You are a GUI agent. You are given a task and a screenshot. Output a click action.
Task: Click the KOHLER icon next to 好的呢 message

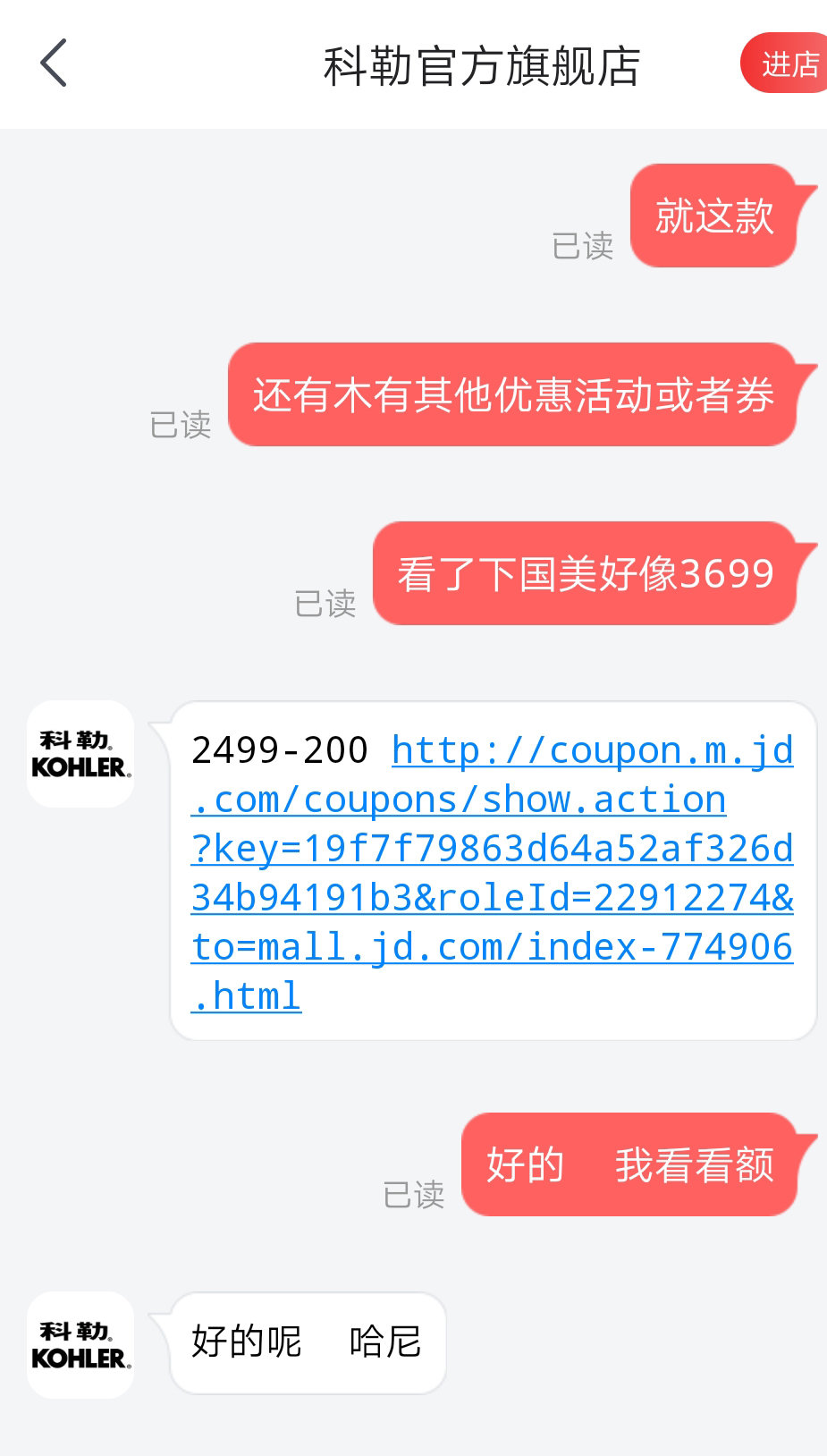click(x=80, y=1343)
